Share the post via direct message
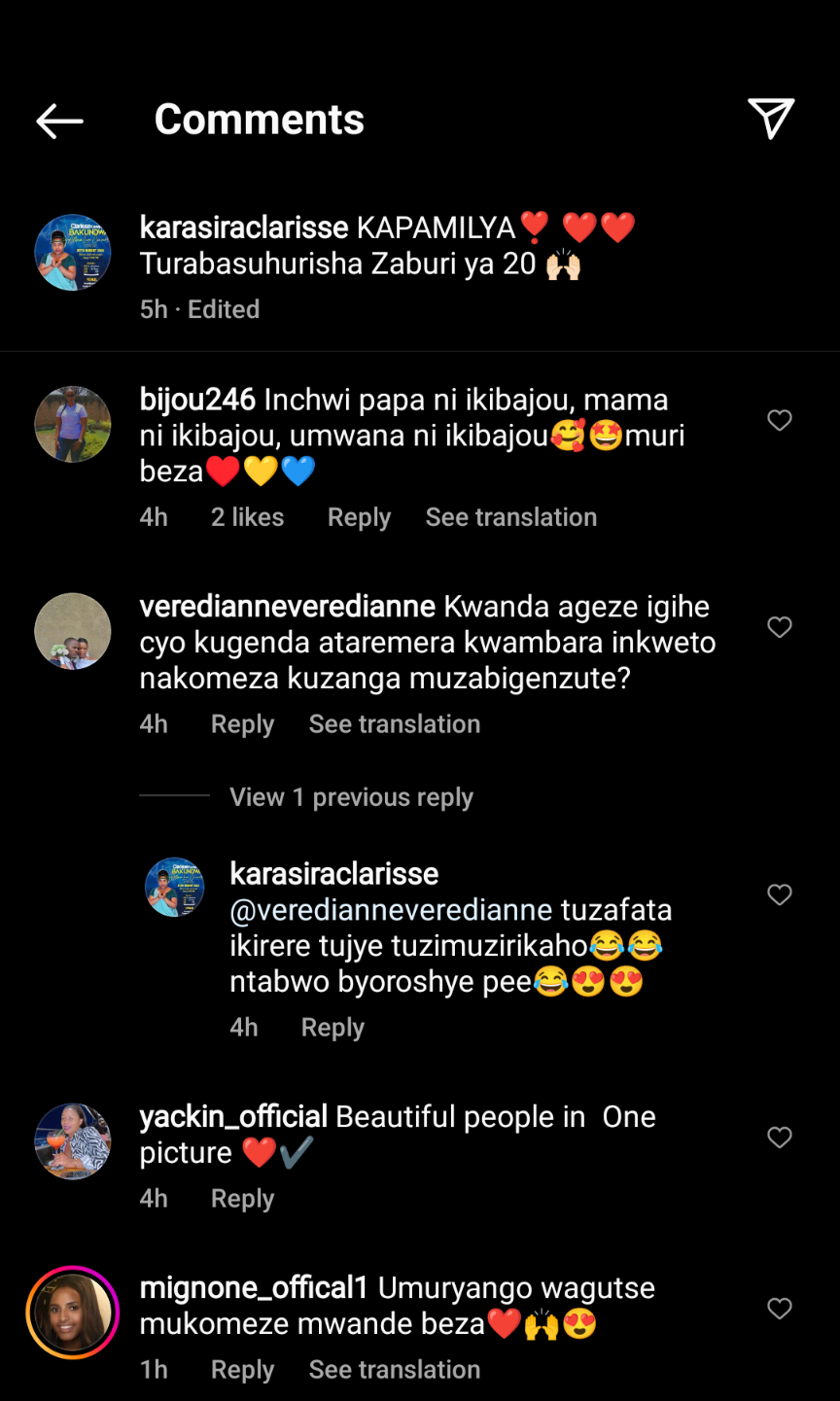Image resolution: width=840 pixels, height=1401 pixels. [771, 119]
